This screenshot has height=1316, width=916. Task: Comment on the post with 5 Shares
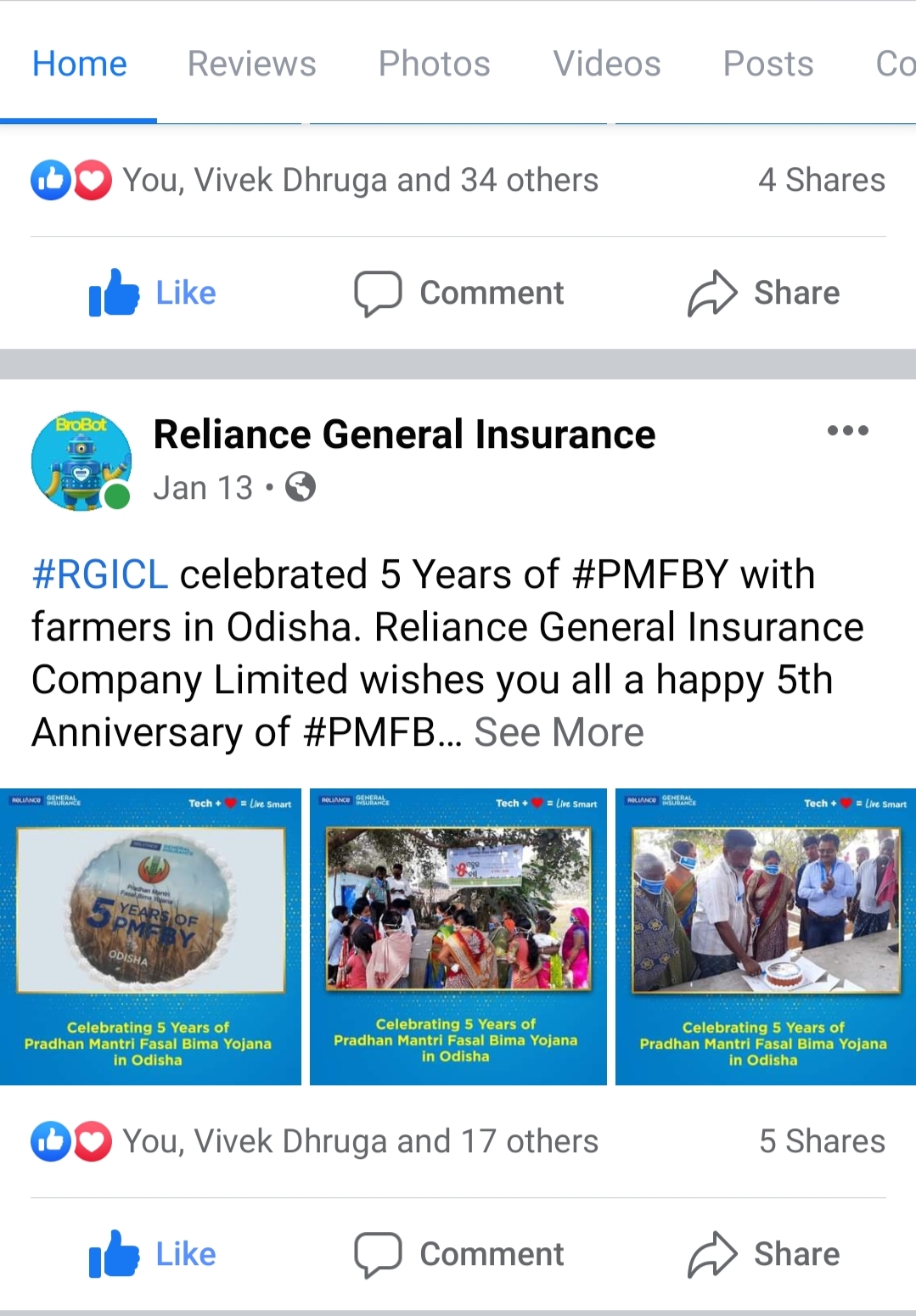tap(458, 1254)
